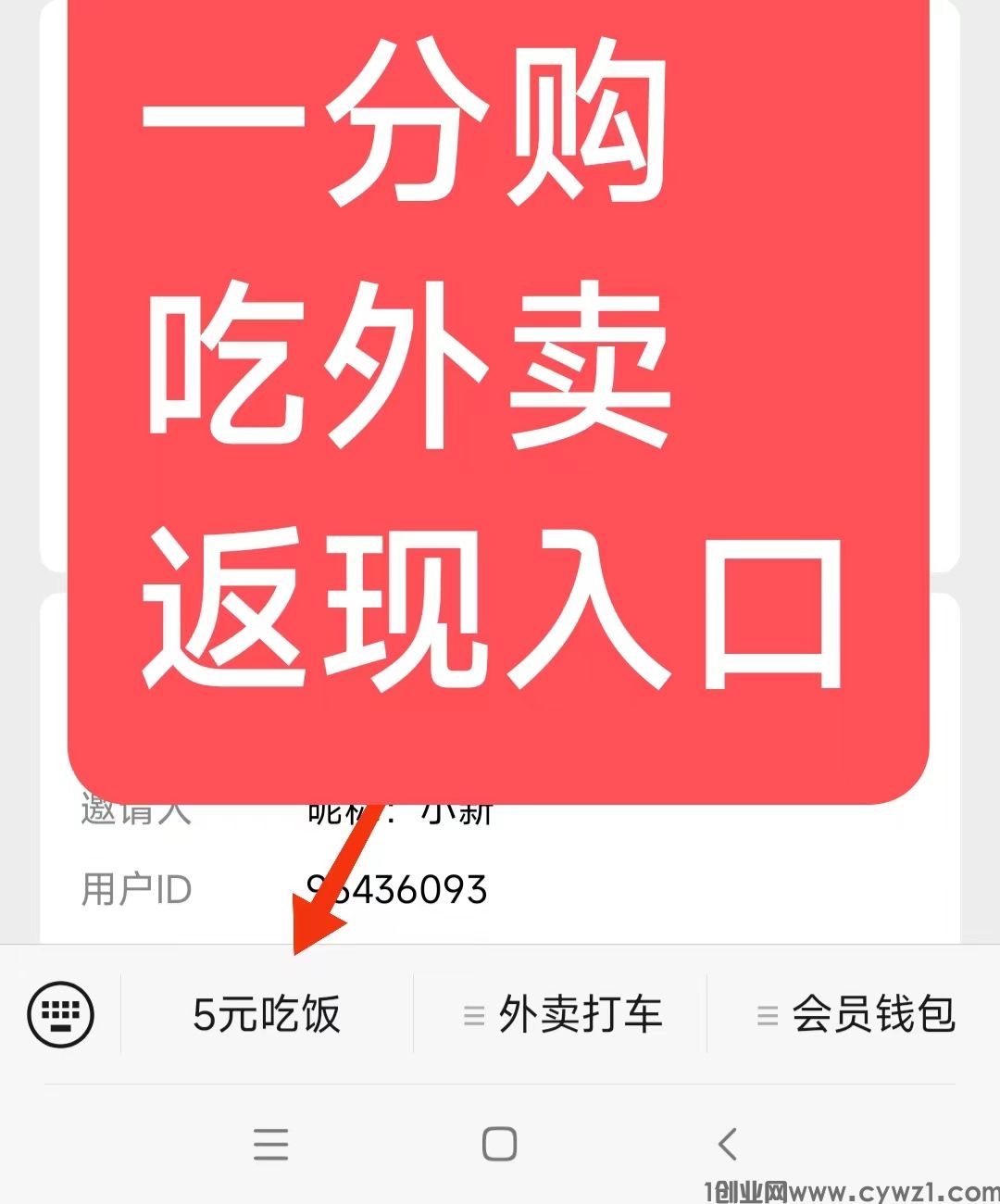Open the 外卖打车 menu
Image resolution: width=1000 pixels, height=1204 pixels.
tap(581, 1015)
